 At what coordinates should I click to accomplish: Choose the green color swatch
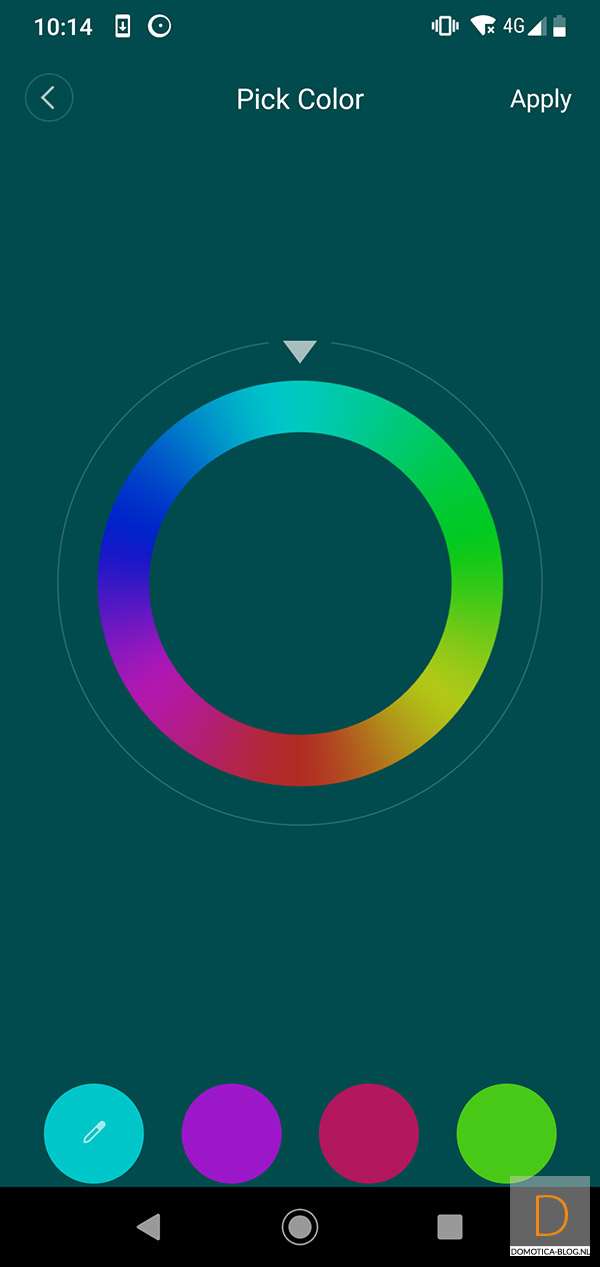(506, 1133)
